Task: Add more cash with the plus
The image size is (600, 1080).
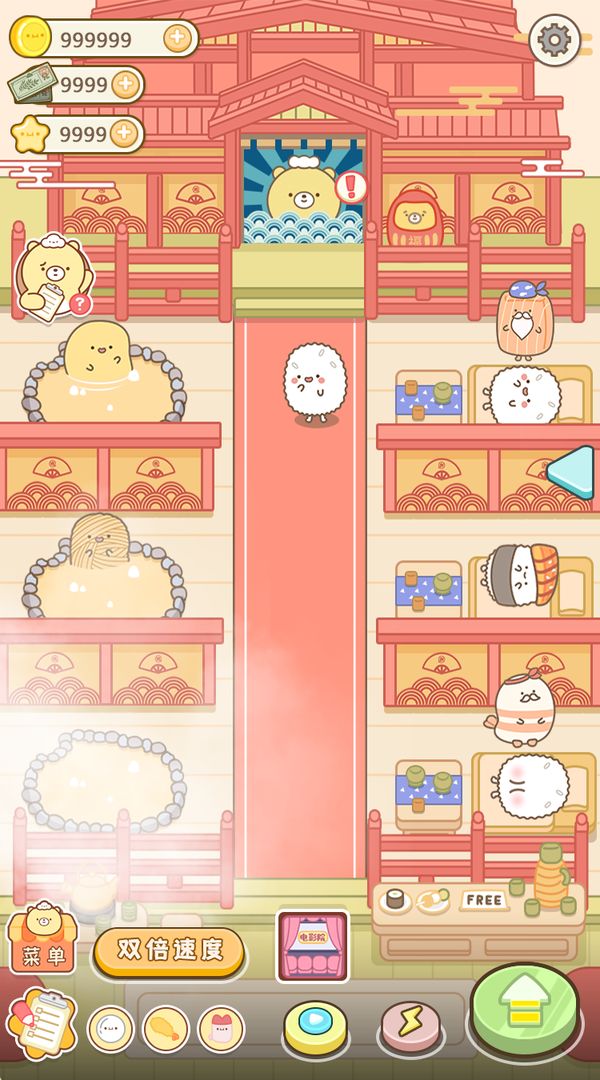Action: coord(126,85)
